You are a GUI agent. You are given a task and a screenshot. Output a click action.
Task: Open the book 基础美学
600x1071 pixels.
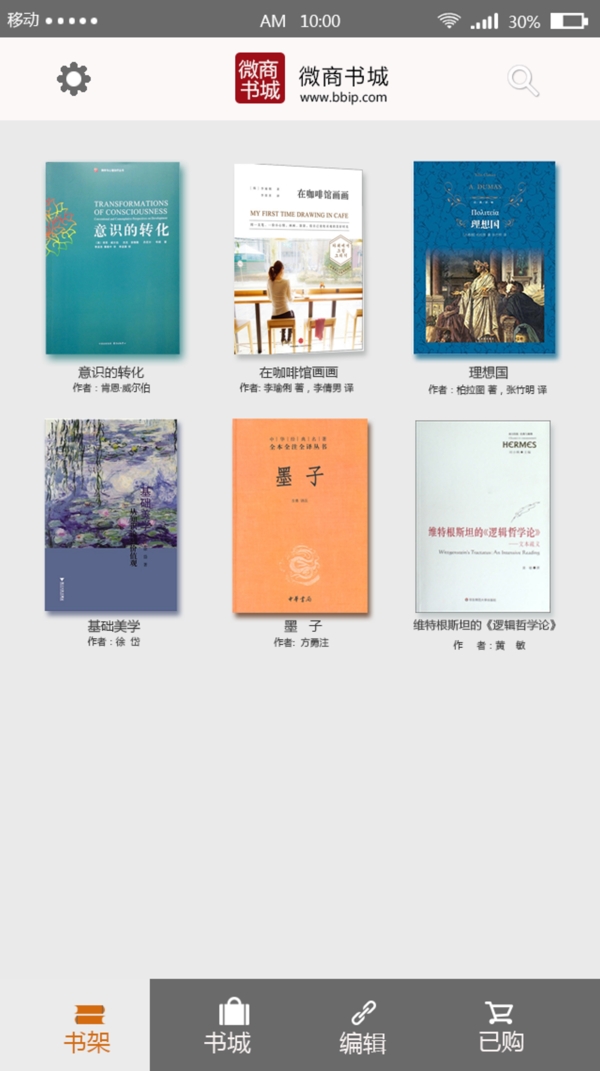pos(111,515)
